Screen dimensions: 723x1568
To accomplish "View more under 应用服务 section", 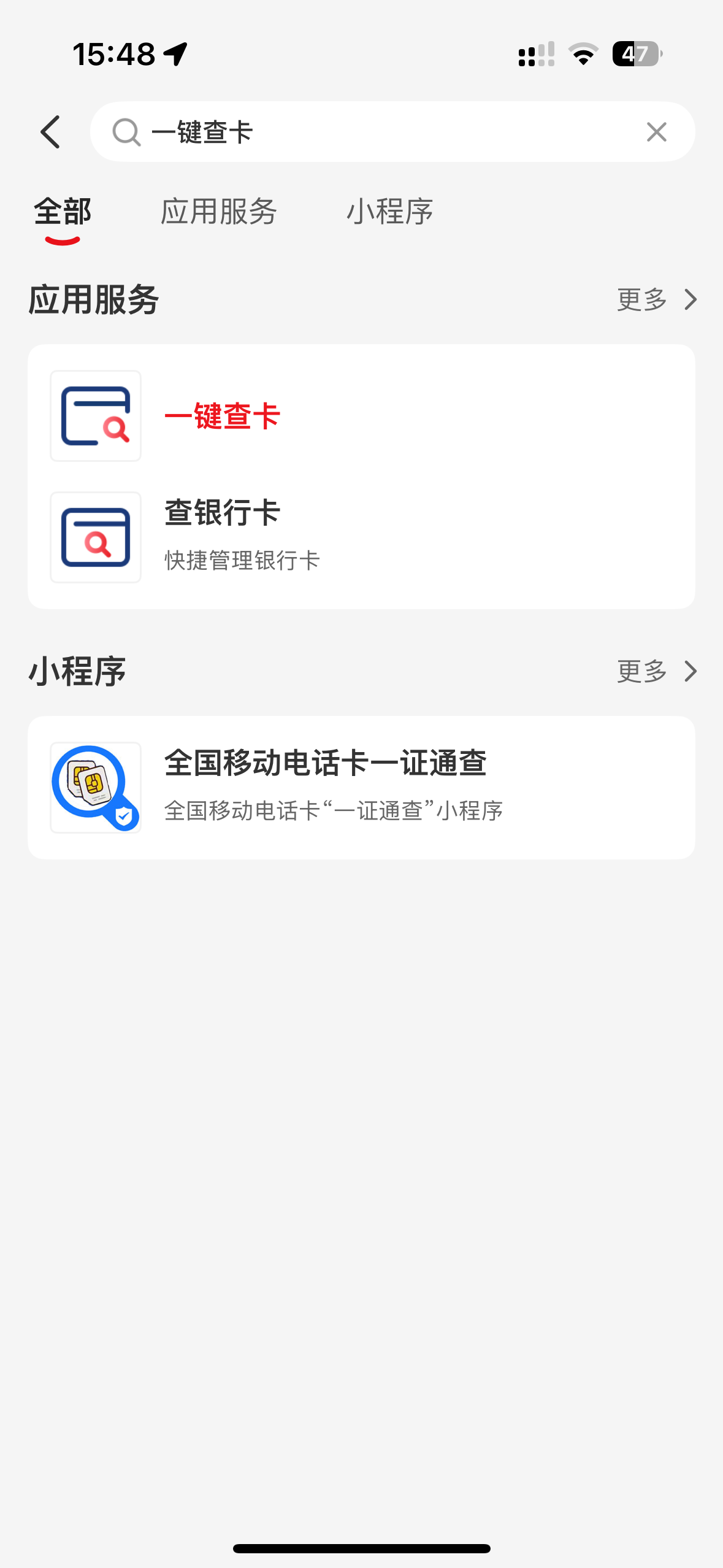I will (657, 299).
